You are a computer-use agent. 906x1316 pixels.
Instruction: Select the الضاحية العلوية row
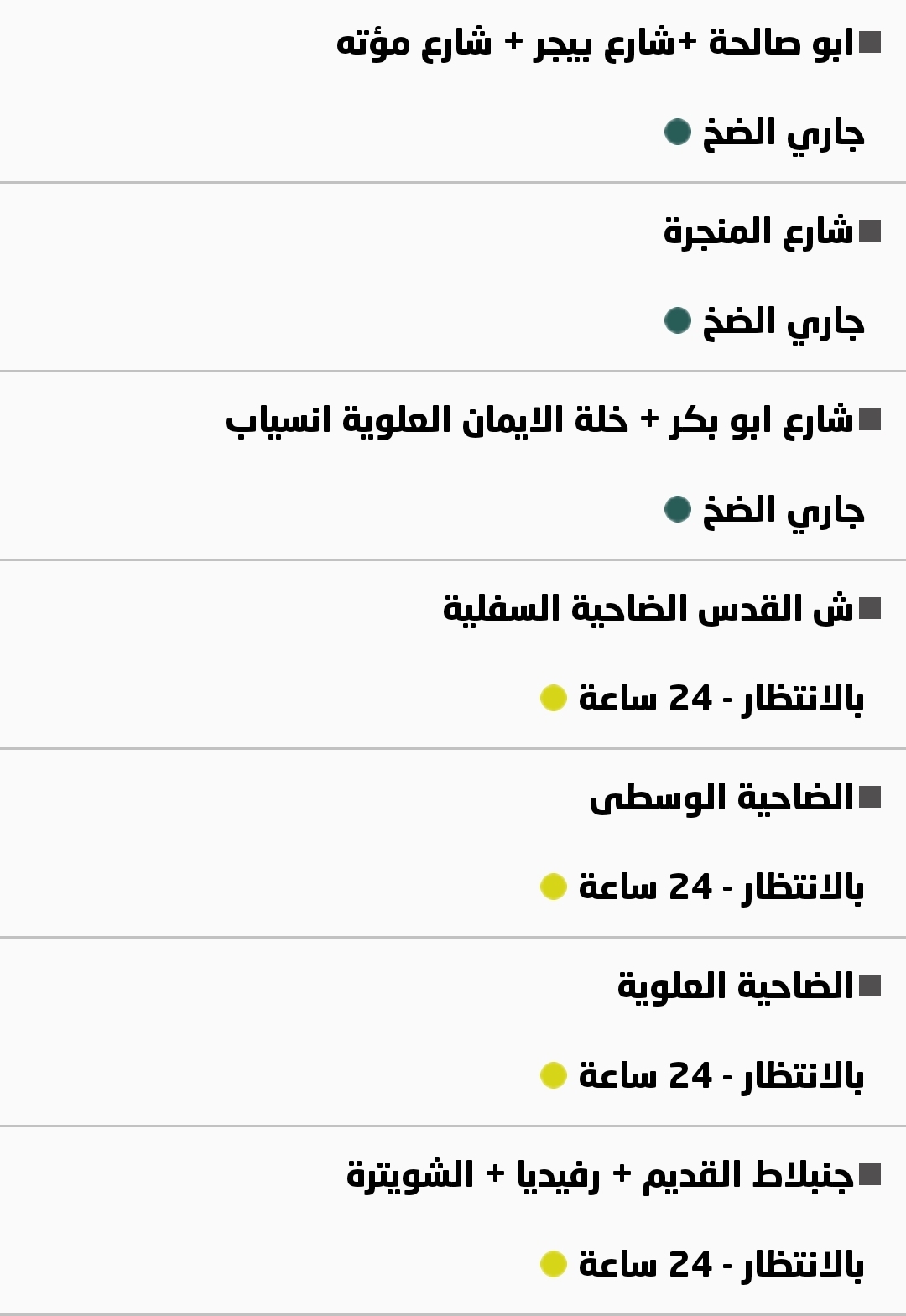[735, 986]
